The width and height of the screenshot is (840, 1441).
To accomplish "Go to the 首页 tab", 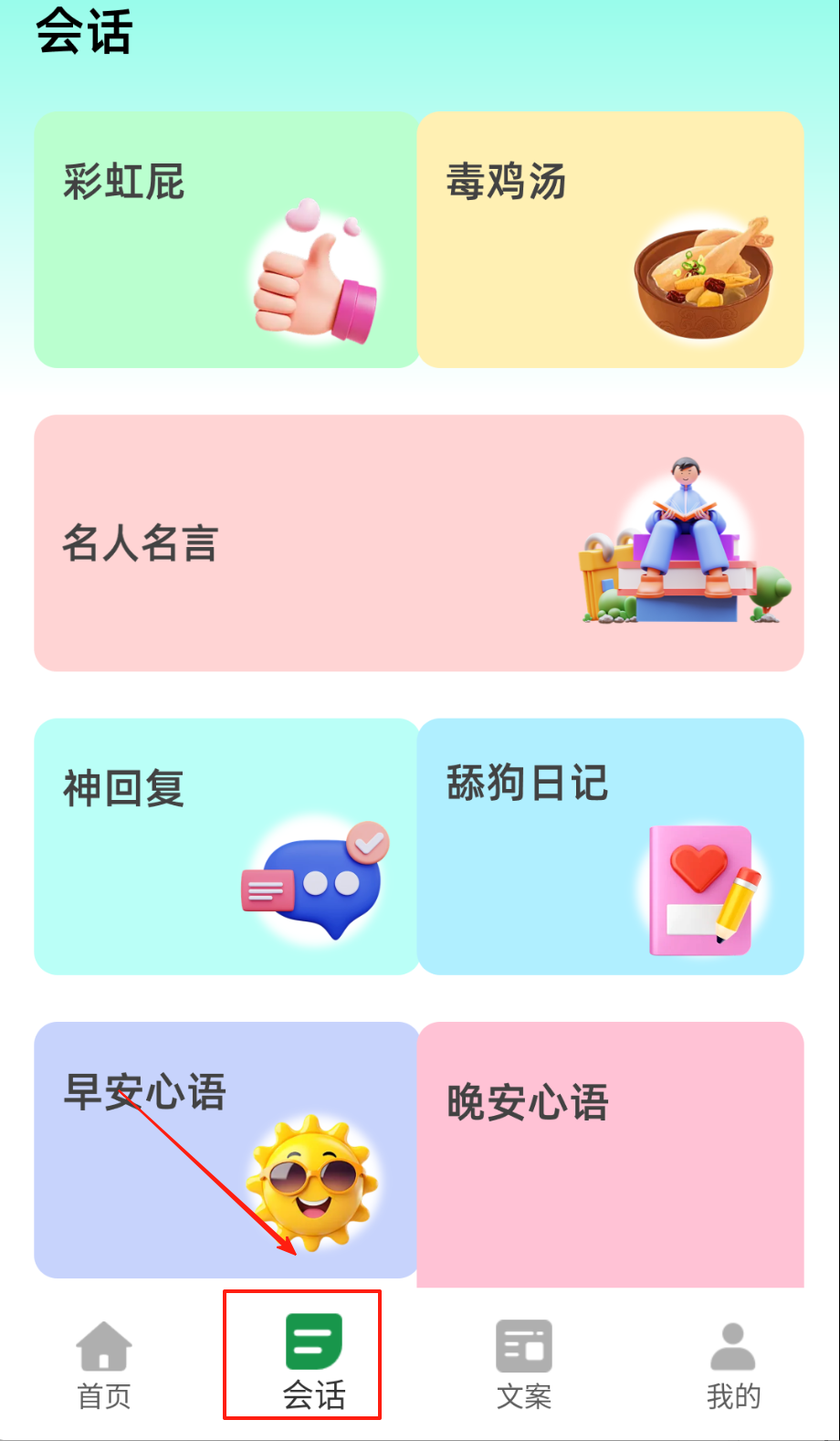I will click(104, 1365).
